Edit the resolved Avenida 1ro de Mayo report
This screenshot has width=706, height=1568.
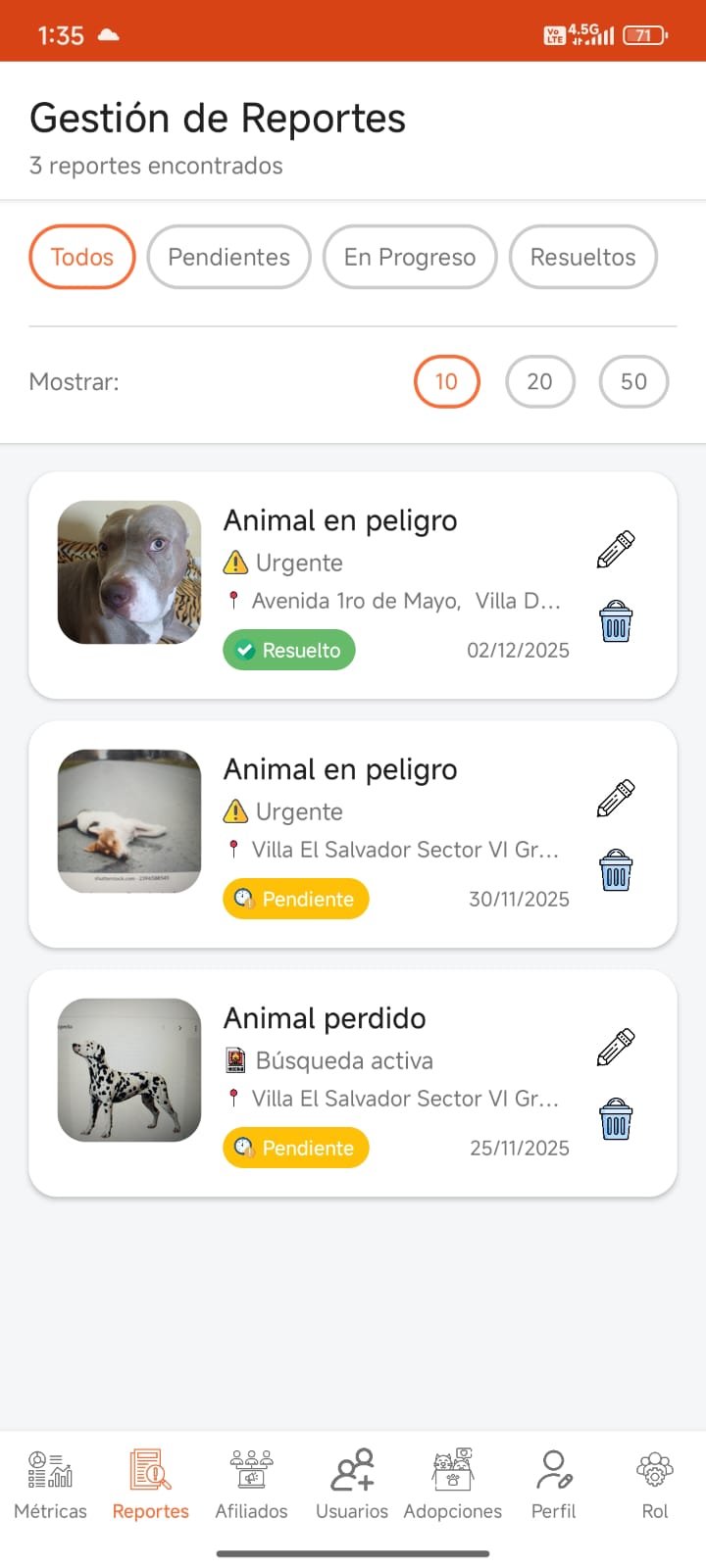coord(616,550)
